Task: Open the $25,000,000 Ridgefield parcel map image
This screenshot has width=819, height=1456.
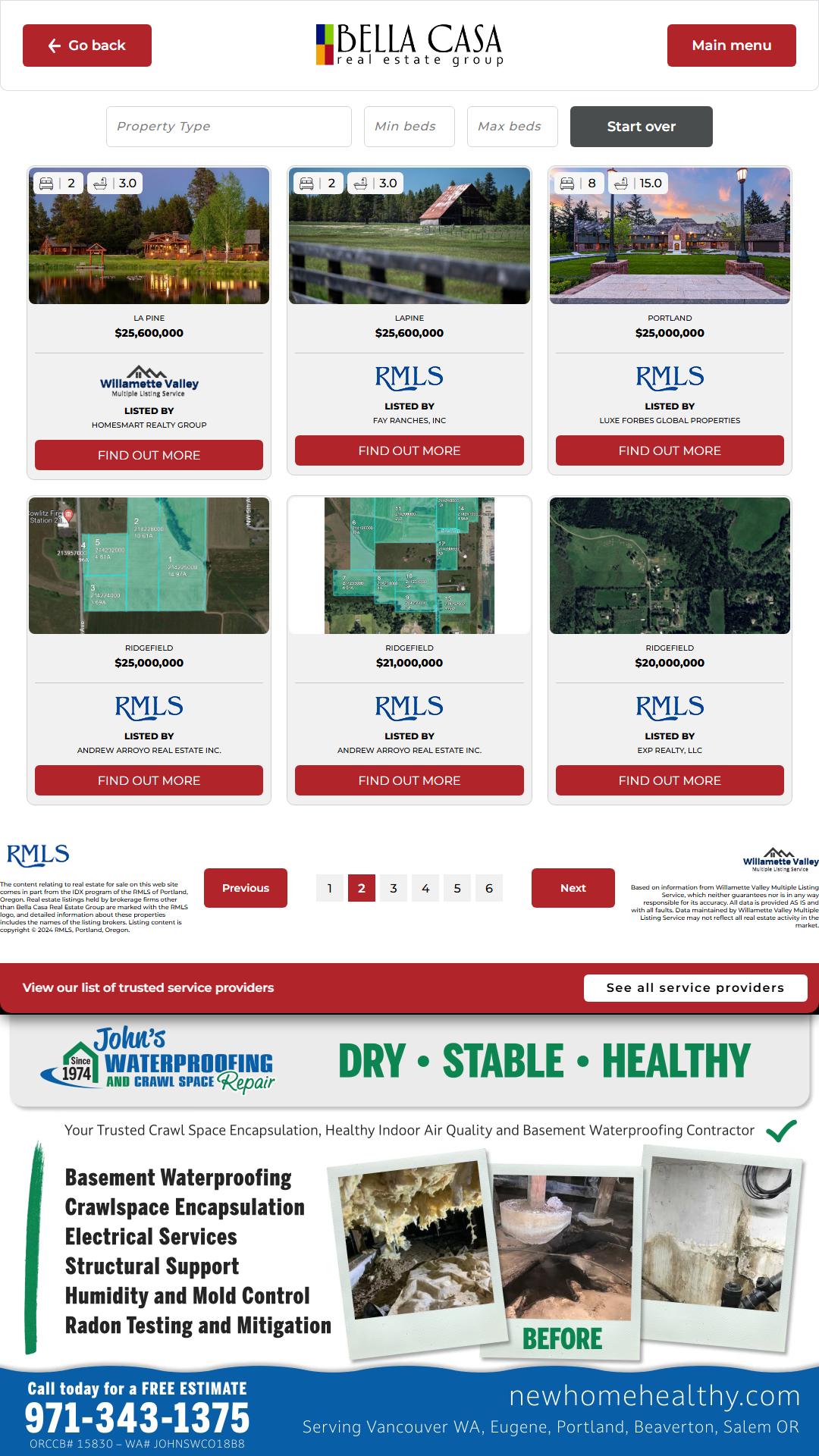Action: pyautogui.click(x=149, y=566)
